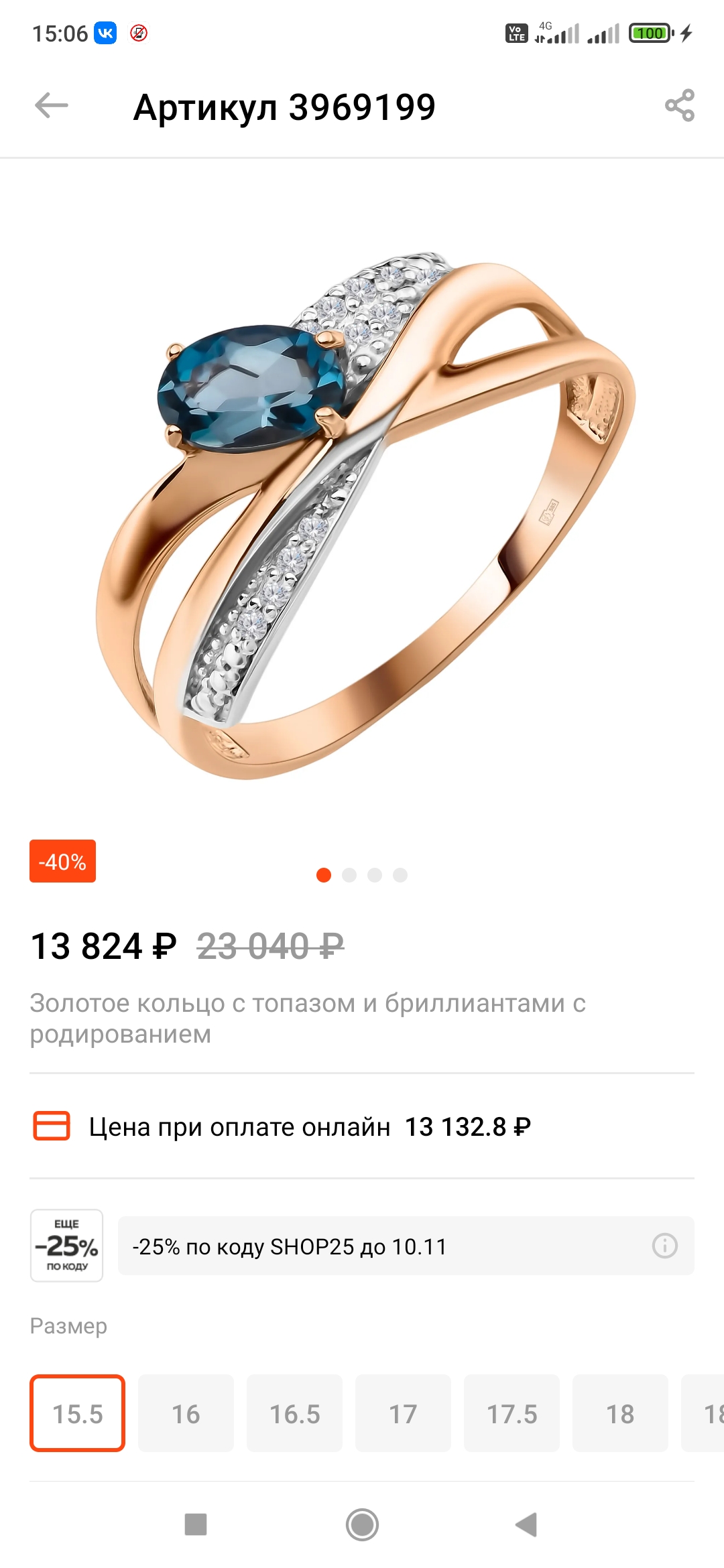724x1568 pixels.
Task: Open info about SHOP25 promo code
Action: tap(665, 1246)
